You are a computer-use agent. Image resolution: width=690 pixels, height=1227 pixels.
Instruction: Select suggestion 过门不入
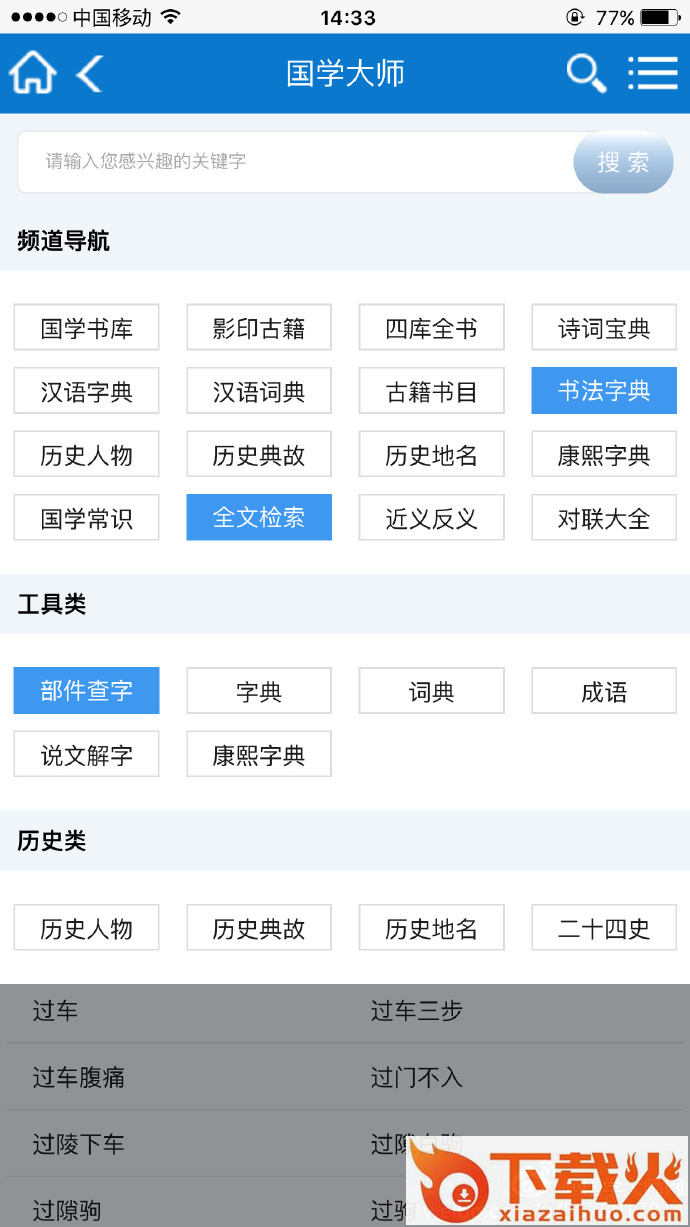[x=417, y=1077]
